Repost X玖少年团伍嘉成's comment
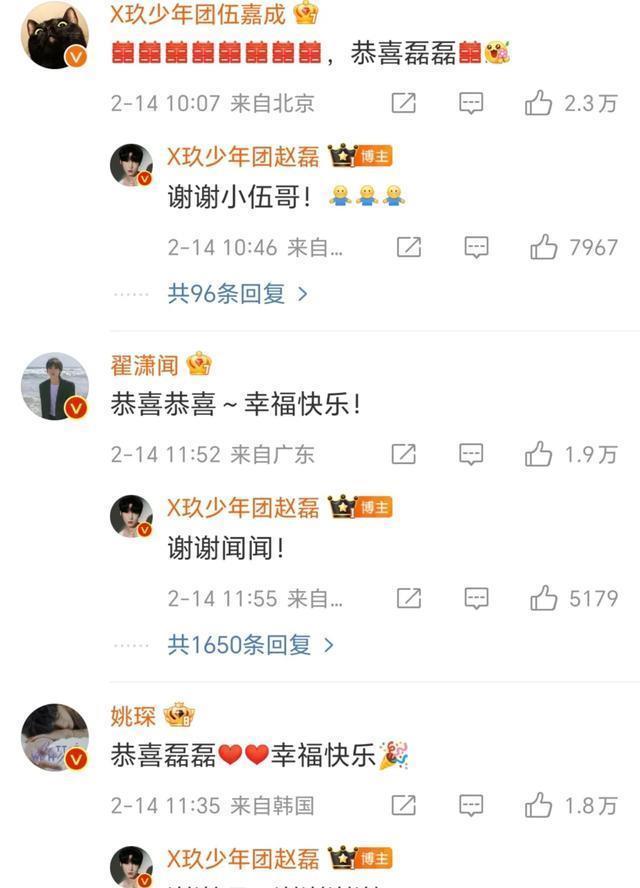The width and height of the screenshot is (640, 888). tap(403, 102)
